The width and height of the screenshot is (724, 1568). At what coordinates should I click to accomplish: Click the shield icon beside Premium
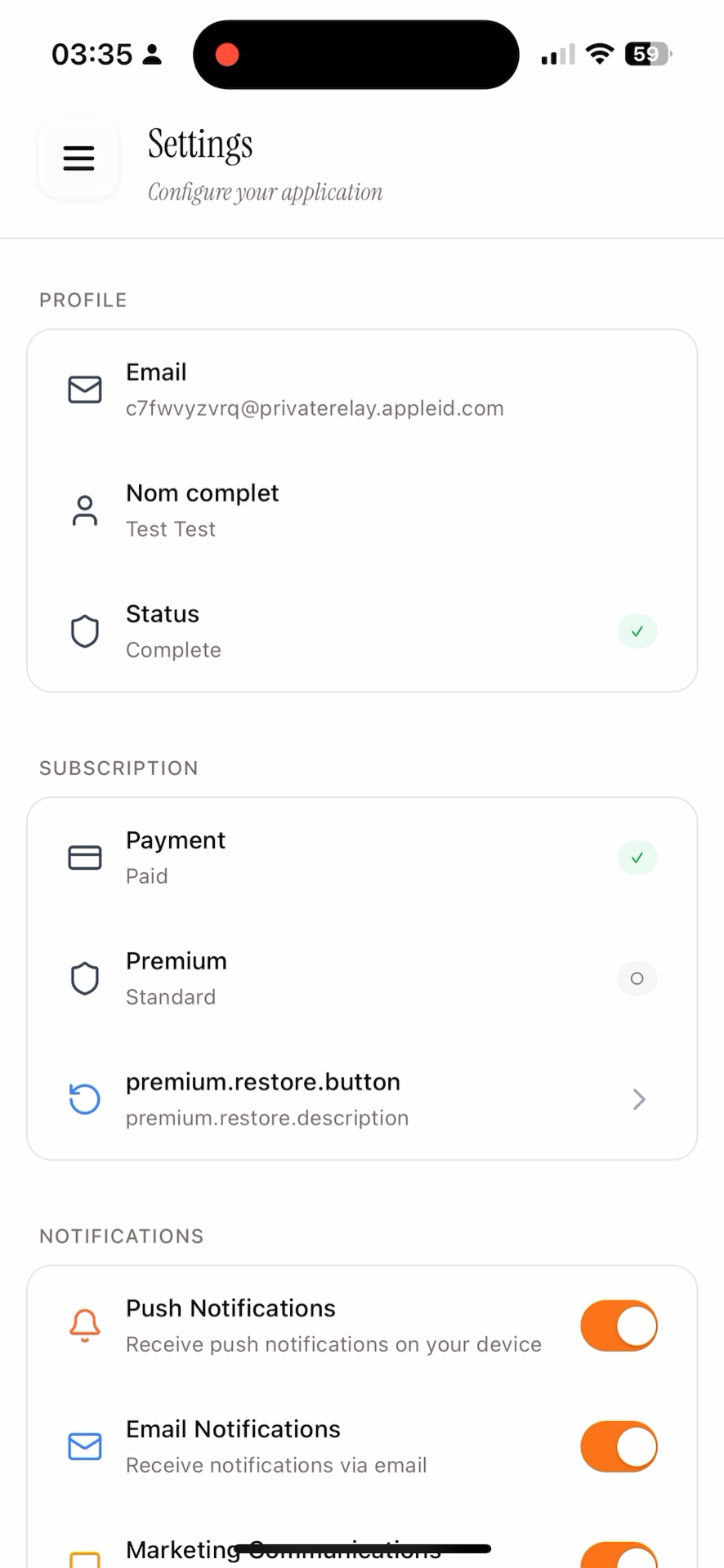[84, 978]
